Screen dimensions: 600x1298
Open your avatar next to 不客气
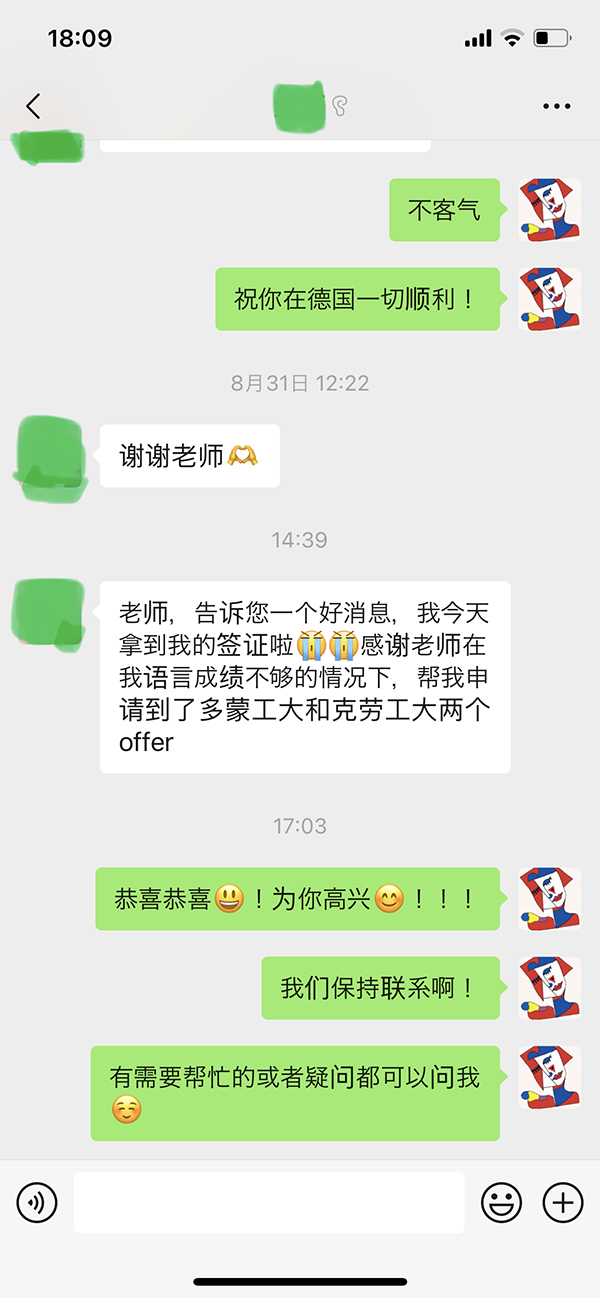point(549,210)
